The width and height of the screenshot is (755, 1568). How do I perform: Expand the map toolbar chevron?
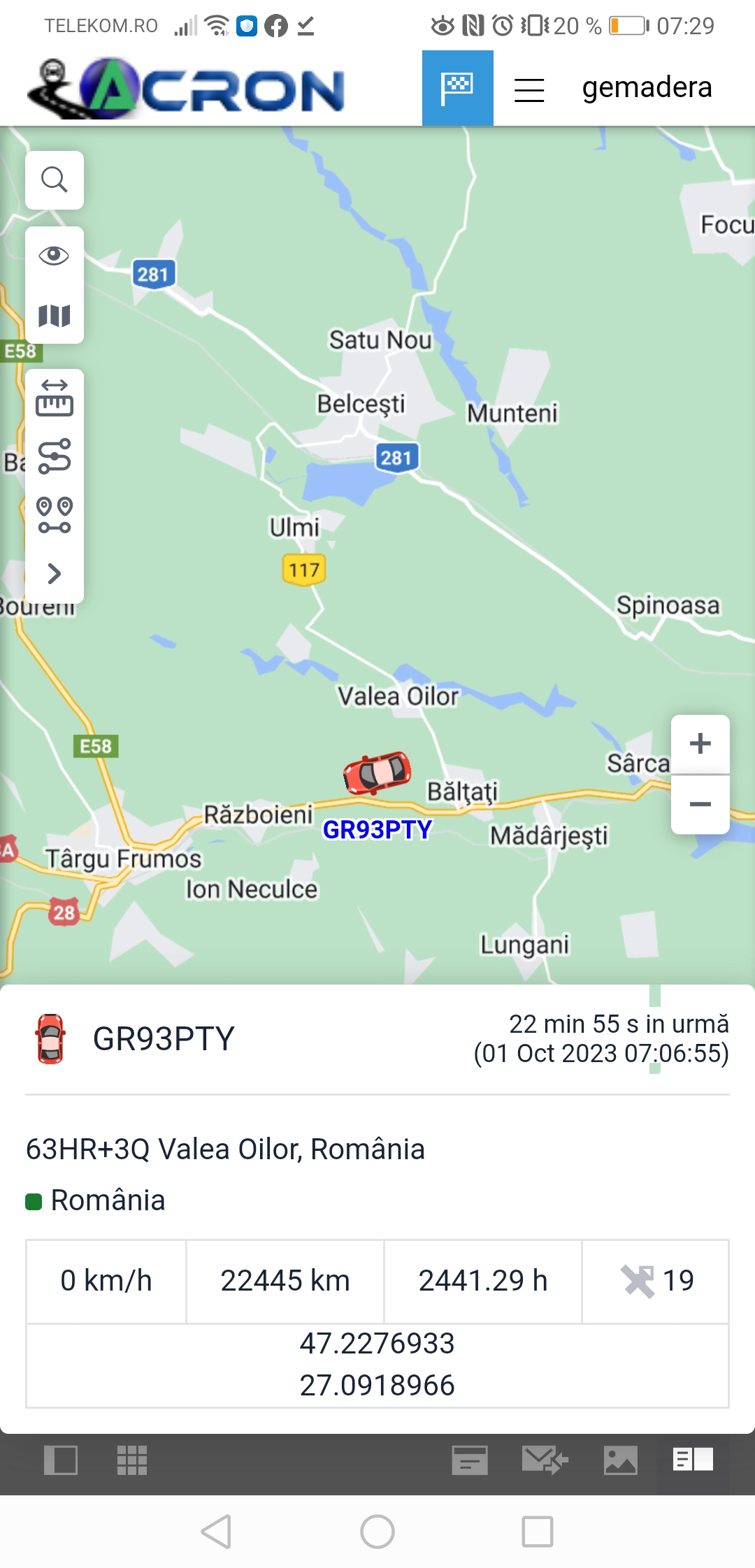point(55,574)
